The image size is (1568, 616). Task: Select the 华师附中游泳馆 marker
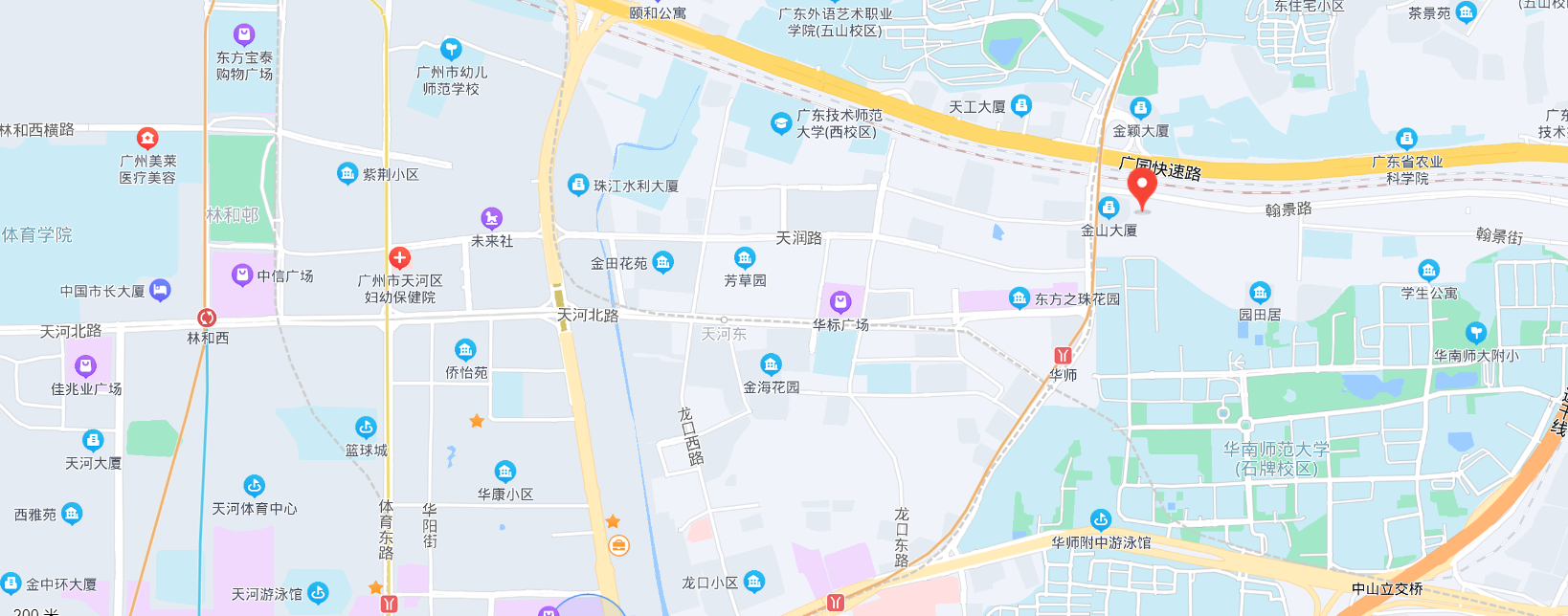1101,520
